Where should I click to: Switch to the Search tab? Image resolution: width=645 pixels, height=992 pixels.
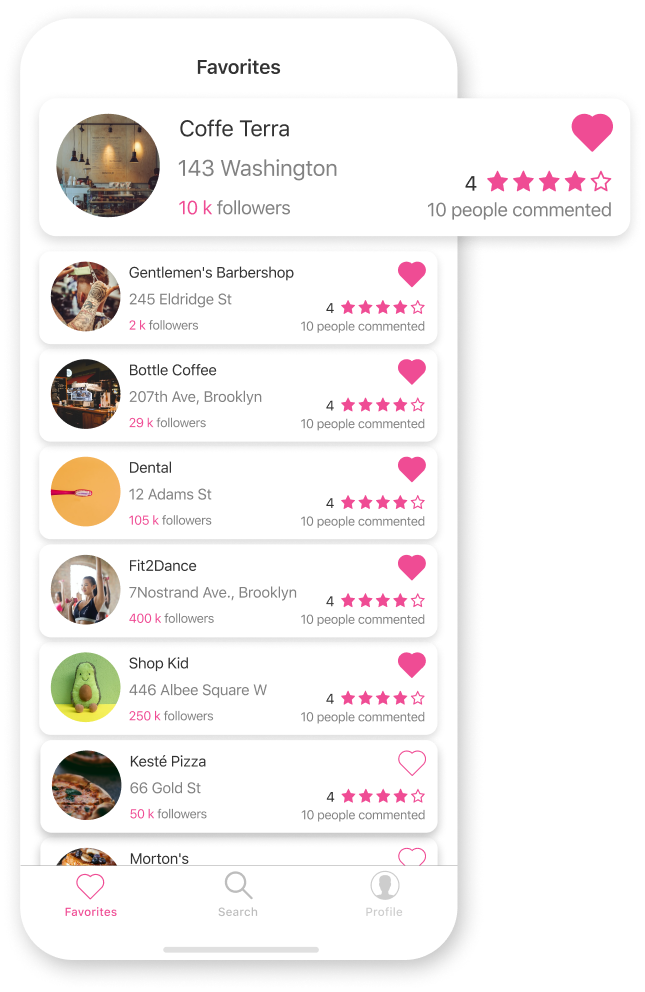[238, 894]
